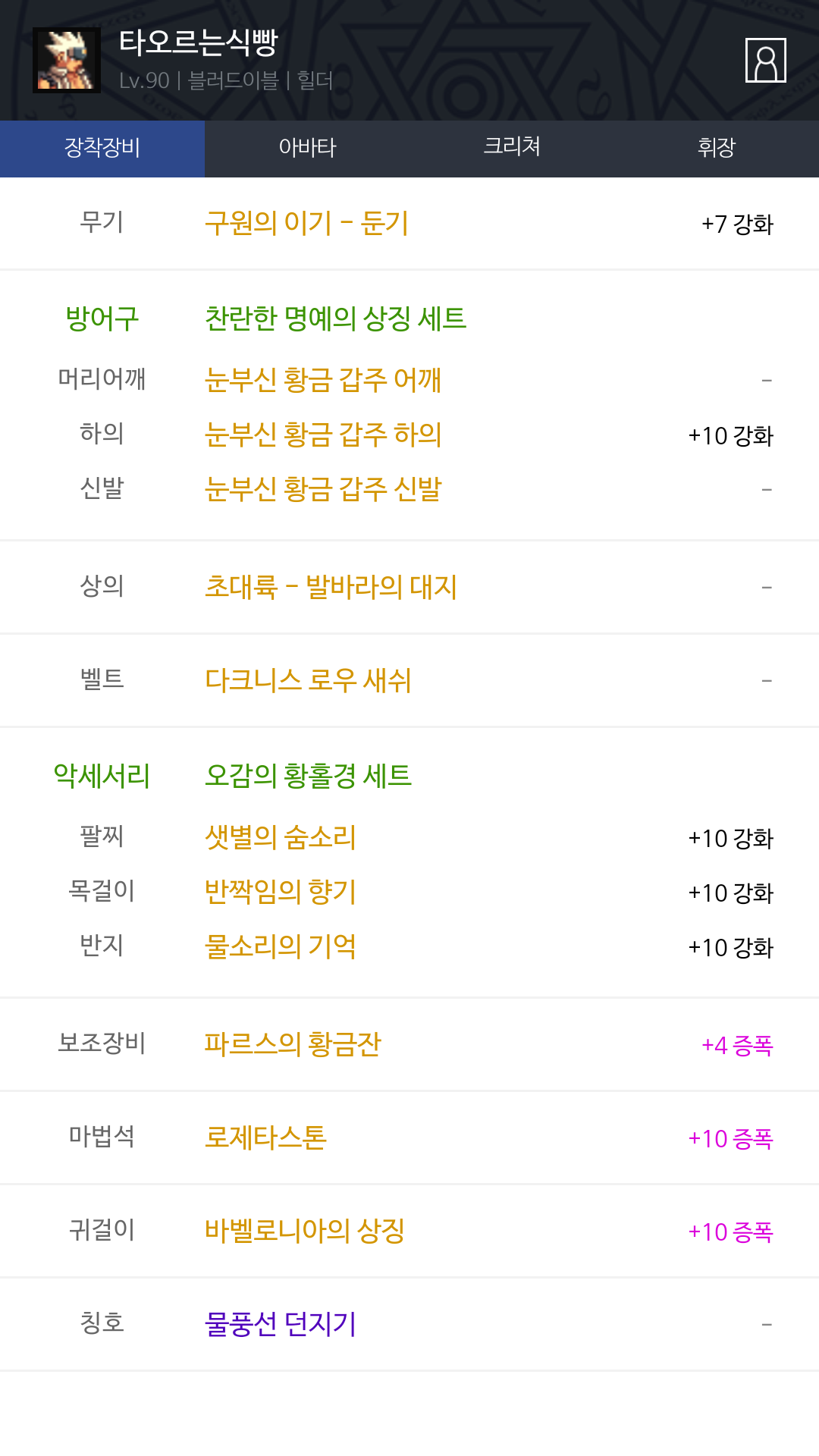Switch to the 아바타 tab
819x1456 pixels.
pos(307,148)
